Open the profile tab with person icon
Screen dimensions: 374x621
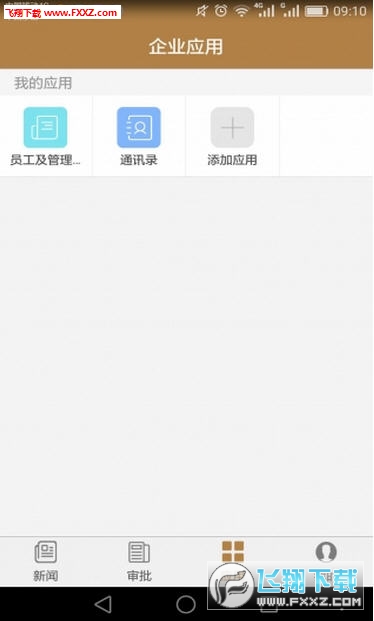(326, 552)
